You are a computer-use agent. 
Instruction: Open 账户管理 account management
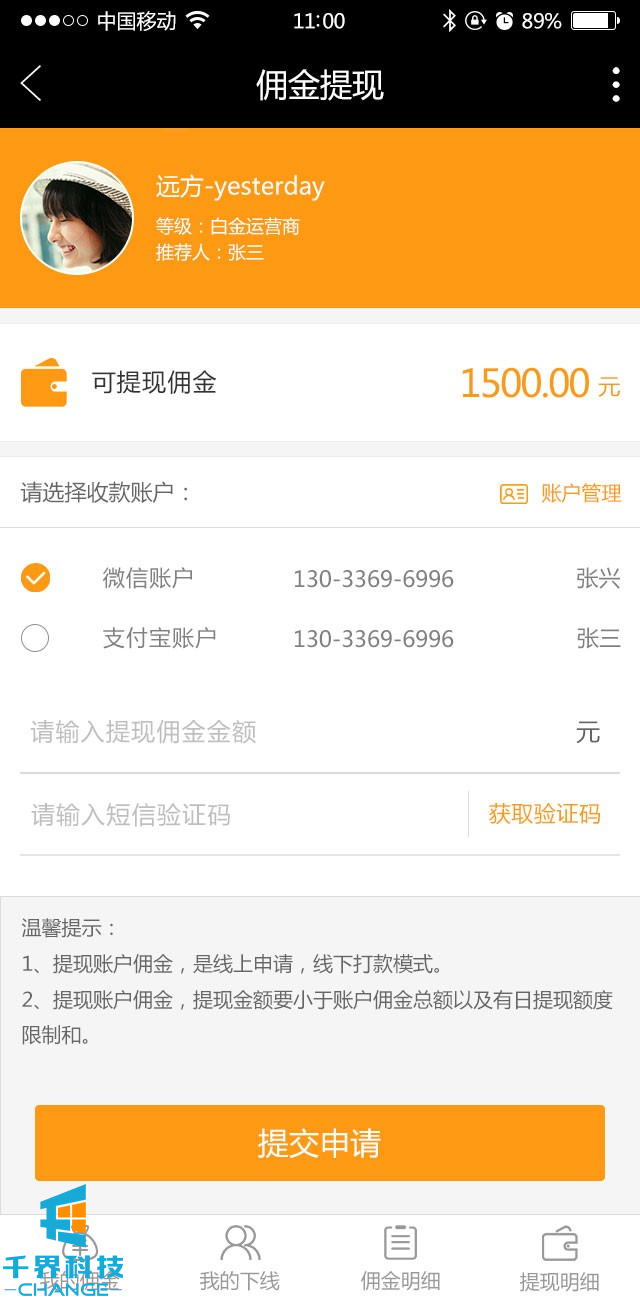(561, 493)
